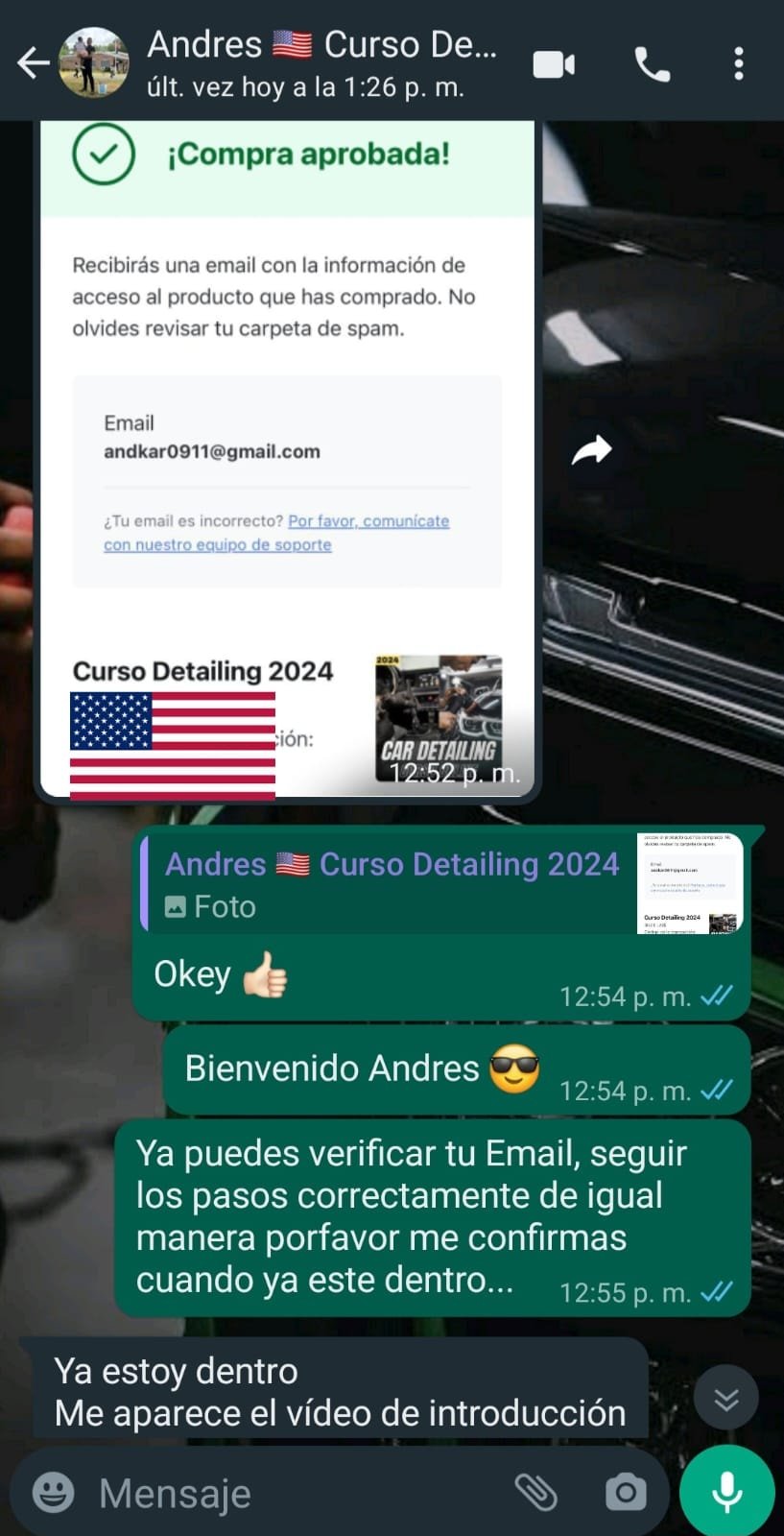Tap the microphone voice message button

click(x=726, y=1492)
